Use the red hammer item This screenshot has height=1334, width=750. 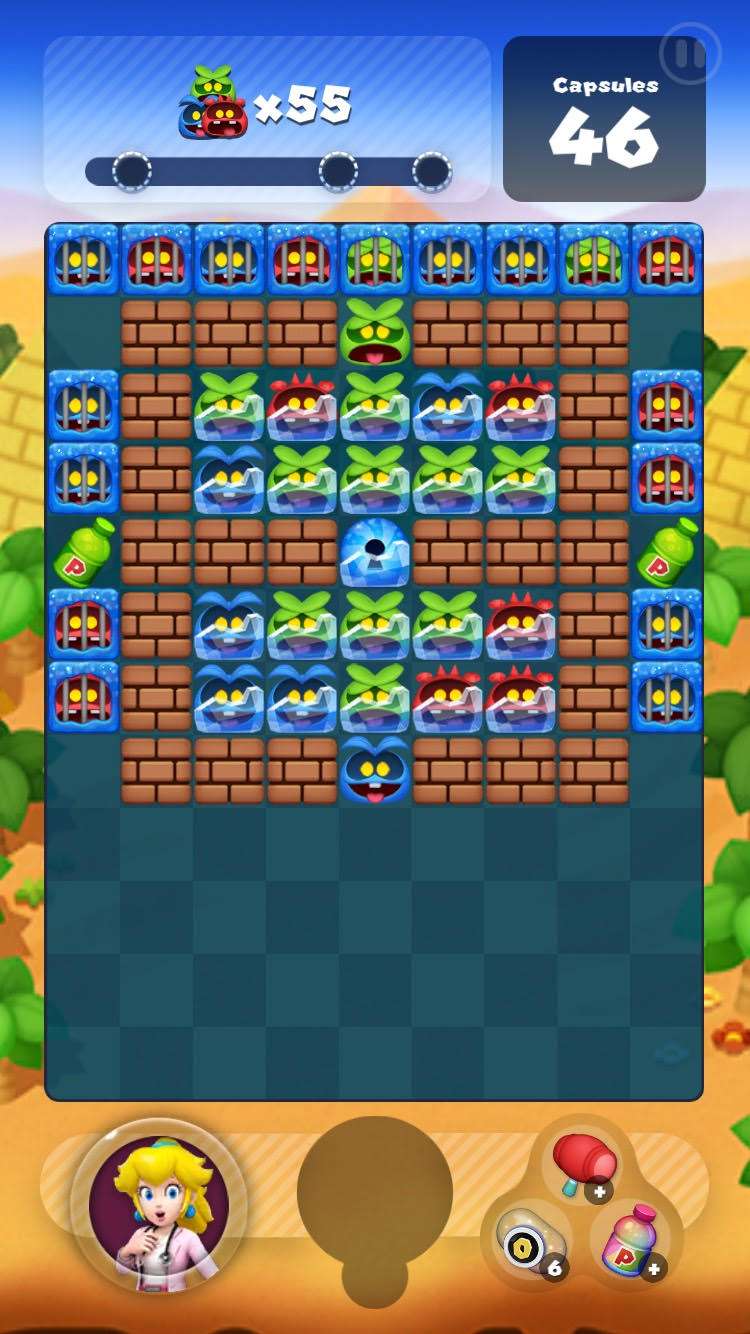tap(584, 1161)
